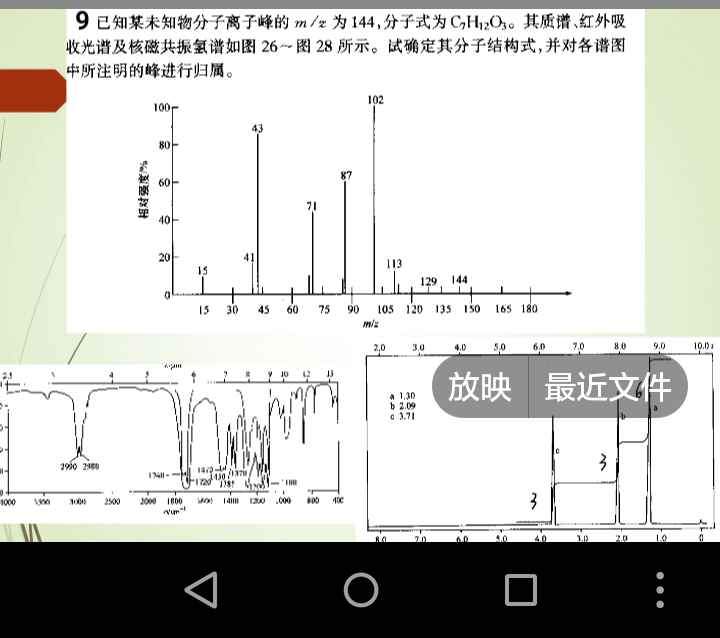Tap the 放映 slideshow button

point(480,387)
